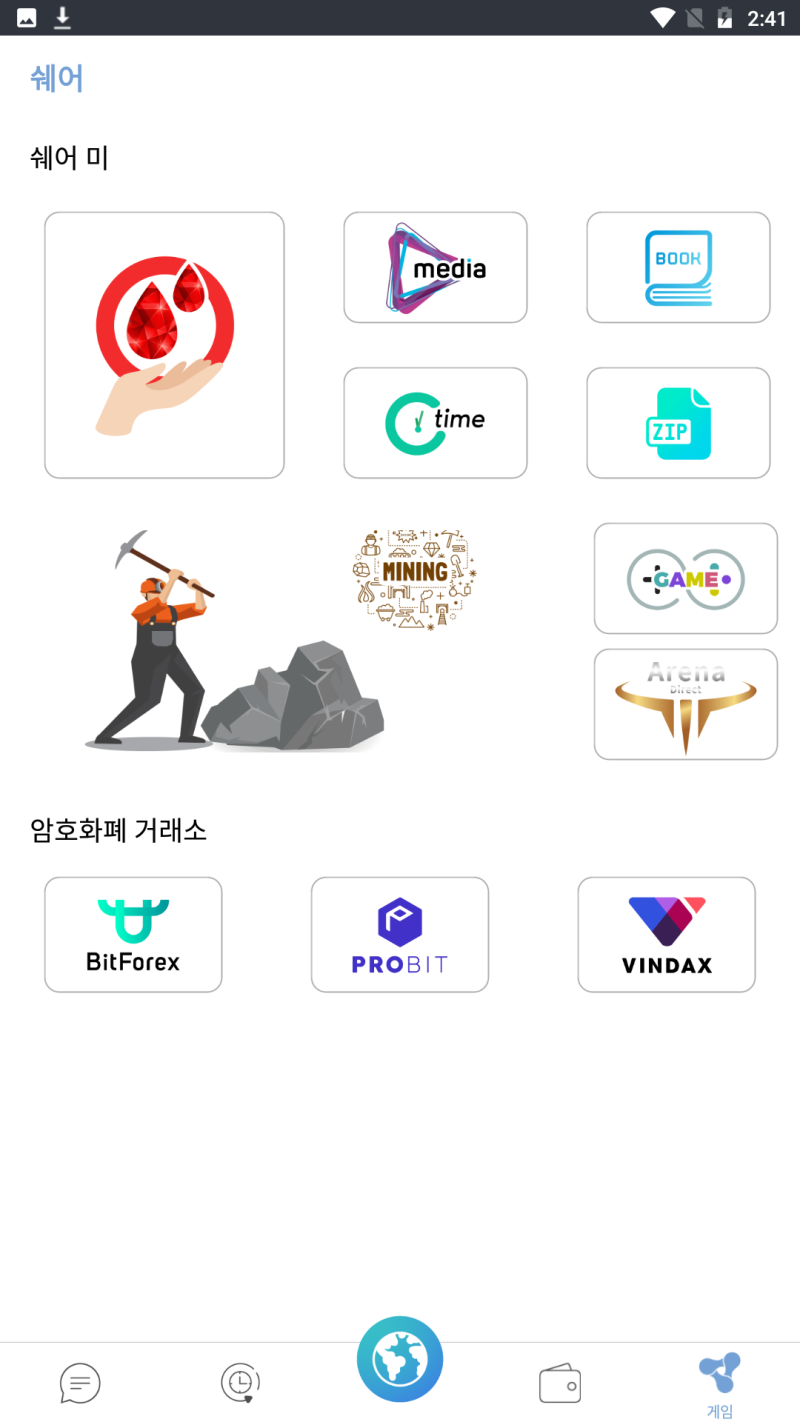The image size is (800, 1422).
Task: Tap the chat icon in bottom navigation
Action: 80,1383
